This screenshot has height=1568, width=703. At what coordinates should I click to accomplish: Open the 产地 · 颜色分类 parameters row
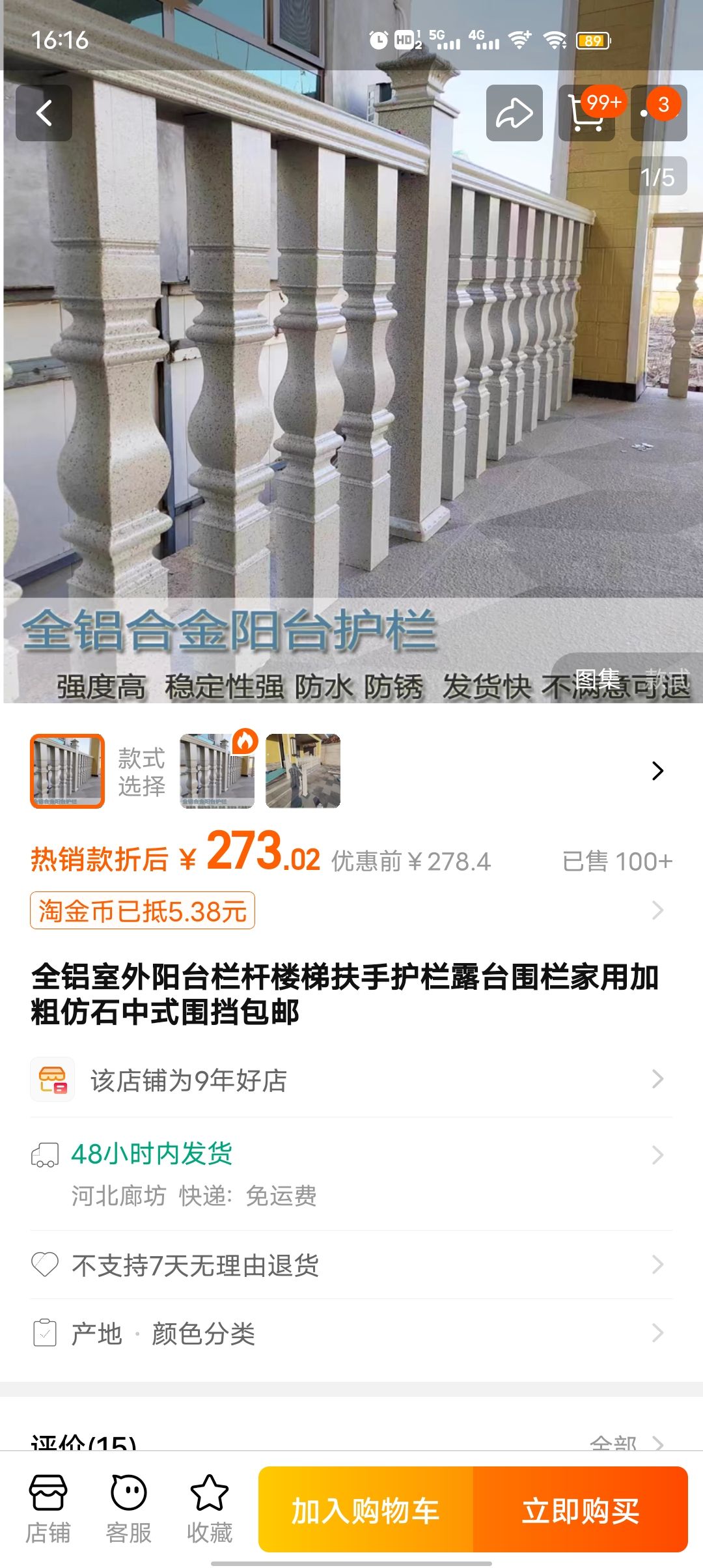tap(351, 1334)
